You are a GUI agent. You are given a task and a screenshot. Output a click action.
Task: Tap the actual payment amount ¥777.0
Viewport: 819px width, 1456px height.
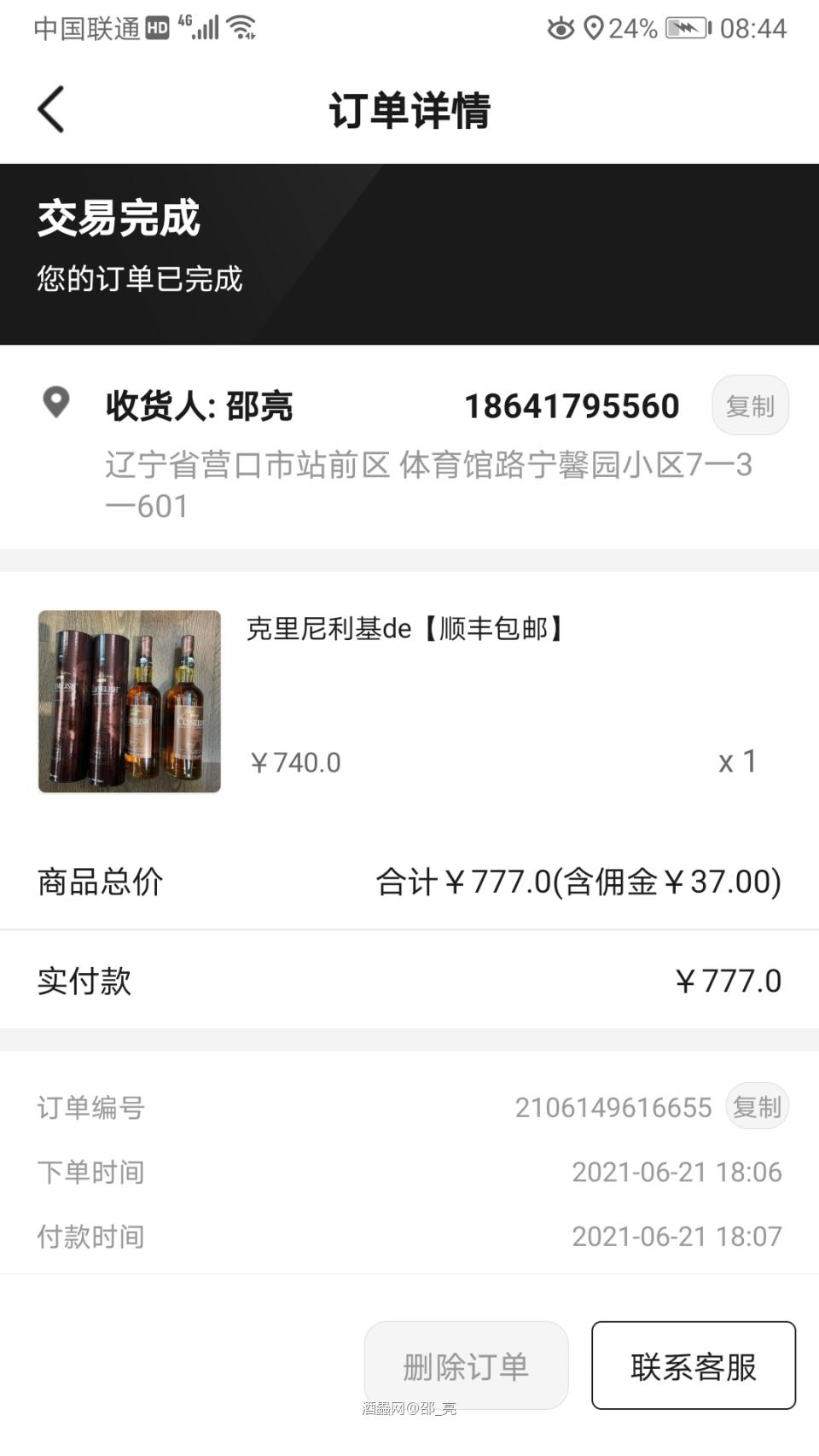[729, 980]
